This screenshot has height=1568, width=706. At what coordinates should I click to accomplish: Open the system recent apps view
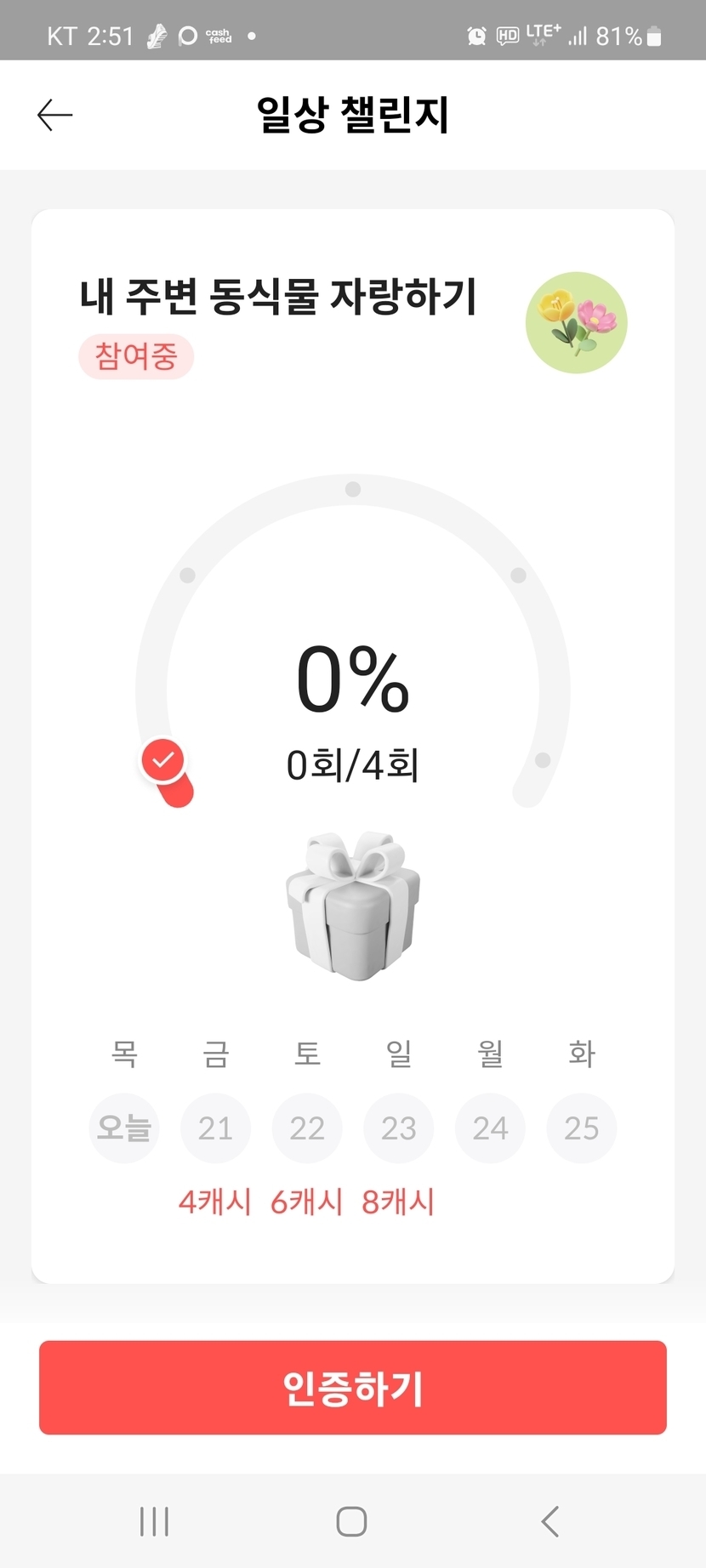[x=154, y=1521]
